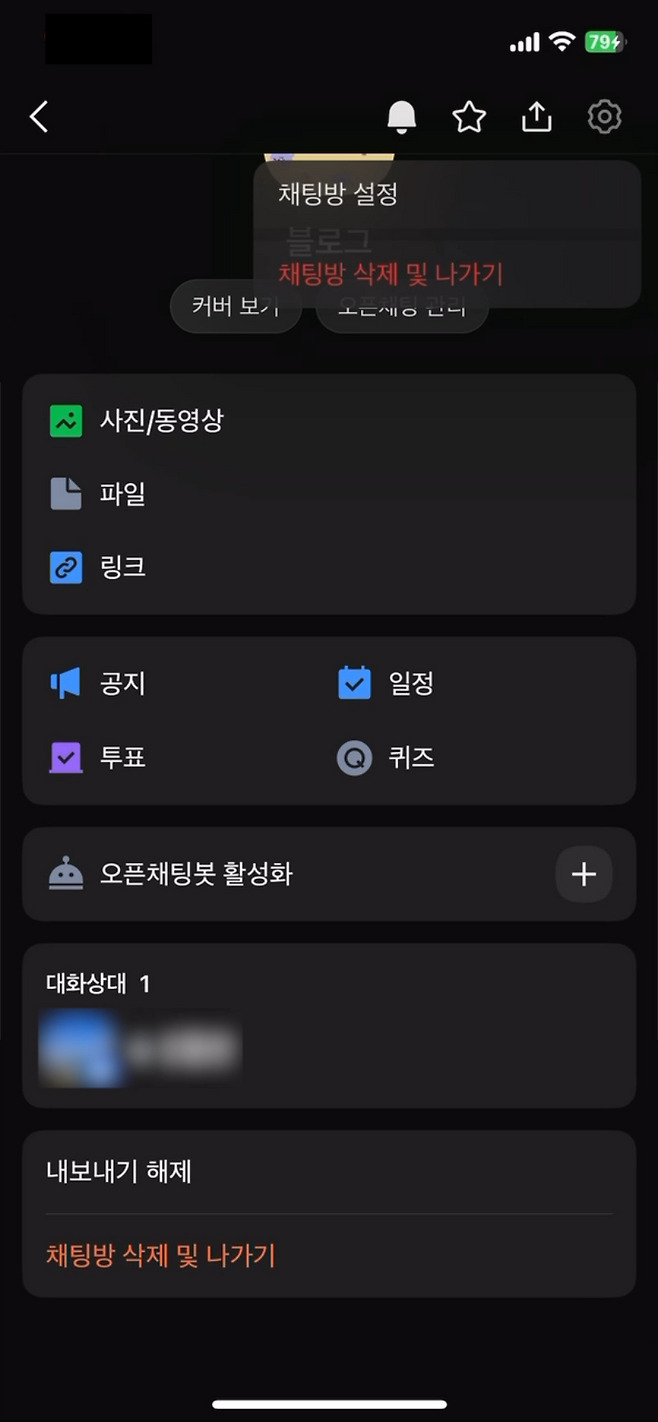Open the participant profile under 대화상대
Image resolution: width=658 pixels, height=1422 pixels.
(x=140, y=1048)
